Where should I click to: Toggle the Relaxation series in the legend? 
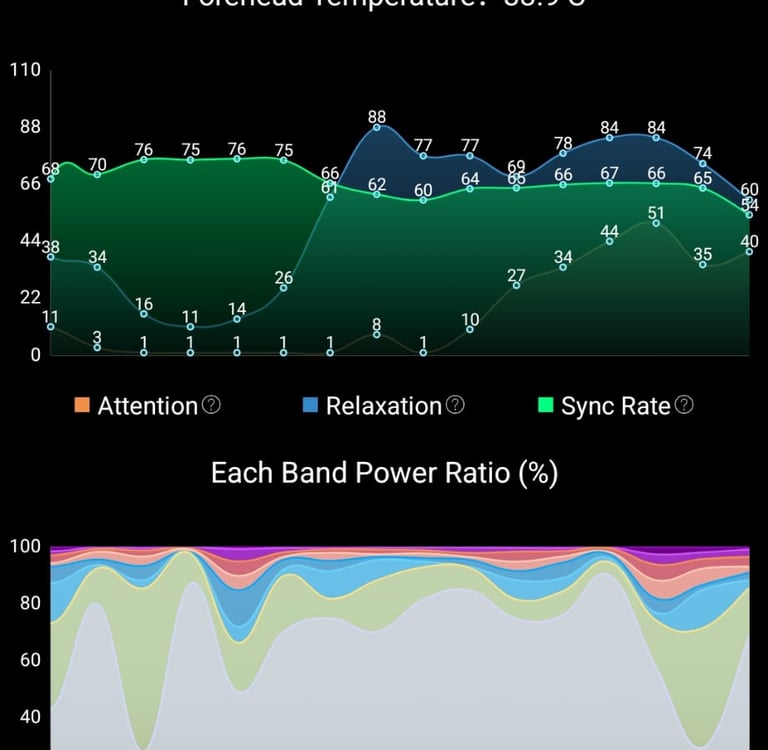coord(372,405)
